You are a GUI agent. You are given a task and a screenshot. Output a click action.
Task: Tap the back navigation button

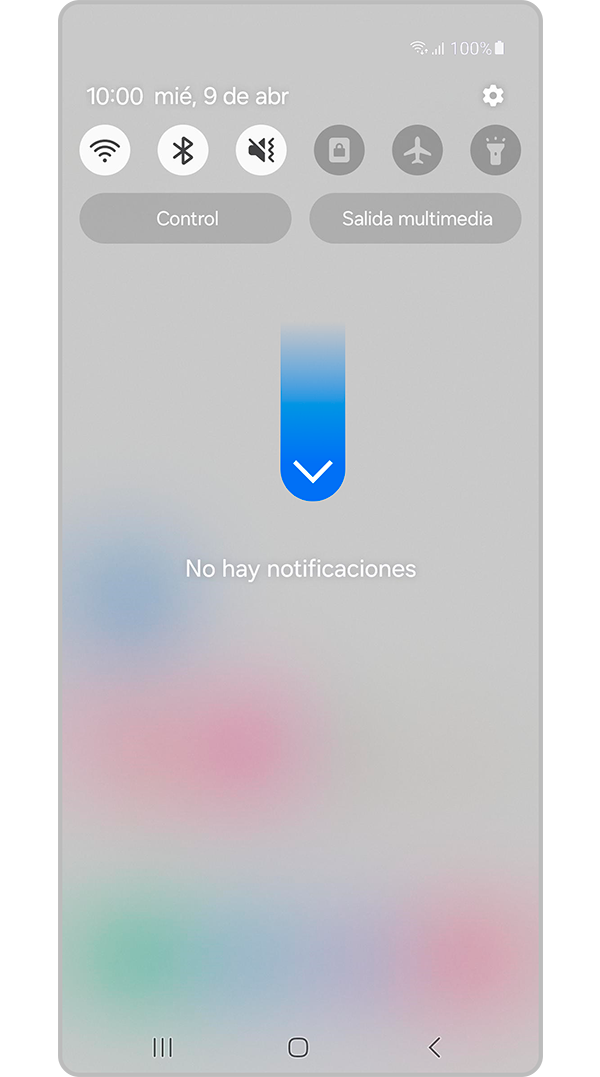tap(434, 1047)
